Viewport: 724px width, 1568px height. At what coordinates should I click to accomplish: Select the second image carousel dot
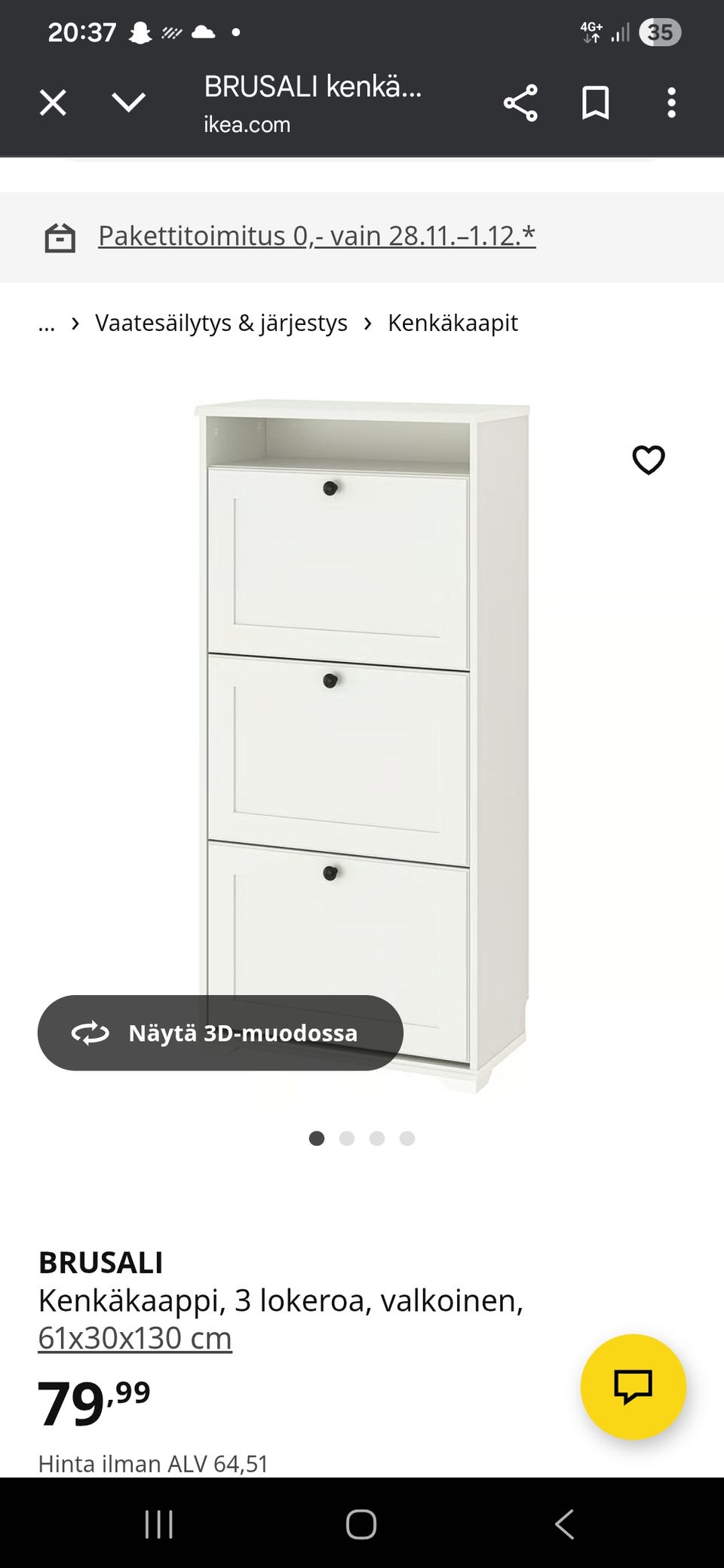click(x=347, y=1138)
